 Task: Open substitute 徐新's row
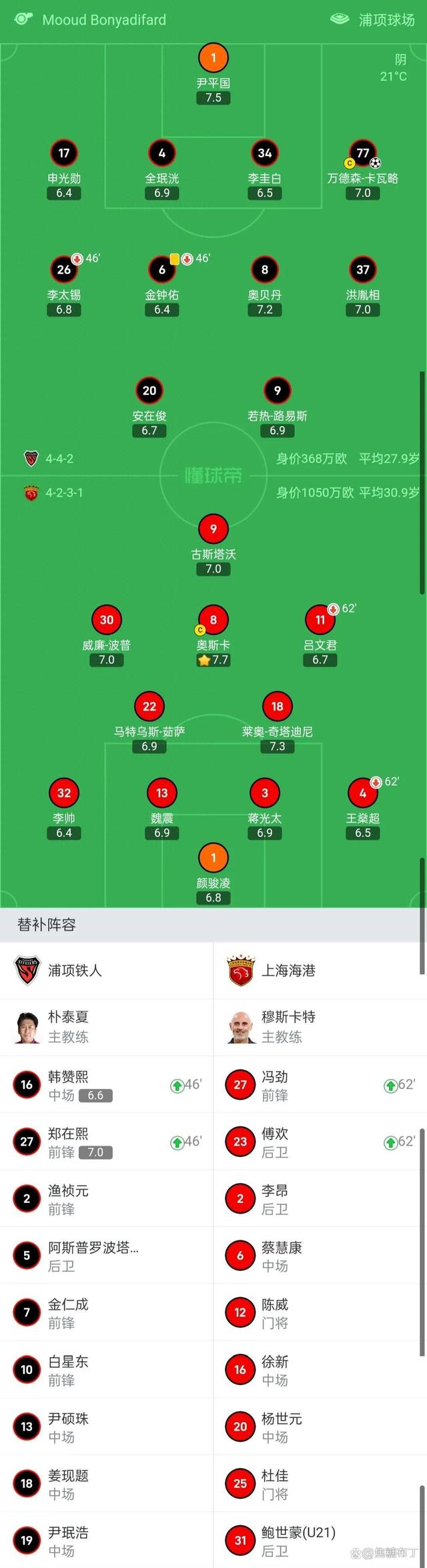(x=320, y=1370)
